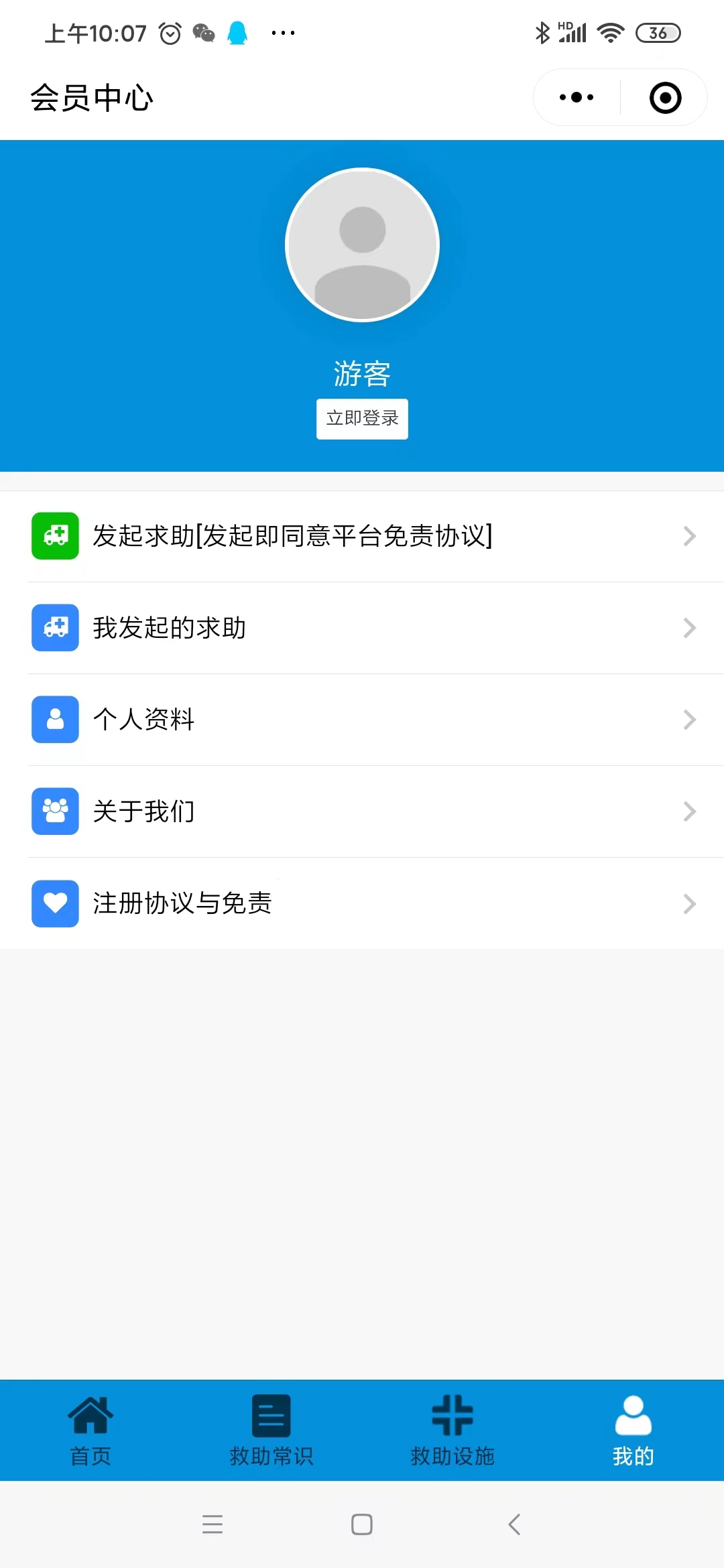The height and width of the screenshot is (1568, 724).
Task: Open 个人资料 profile row
Action: click(x=362, y=720)
